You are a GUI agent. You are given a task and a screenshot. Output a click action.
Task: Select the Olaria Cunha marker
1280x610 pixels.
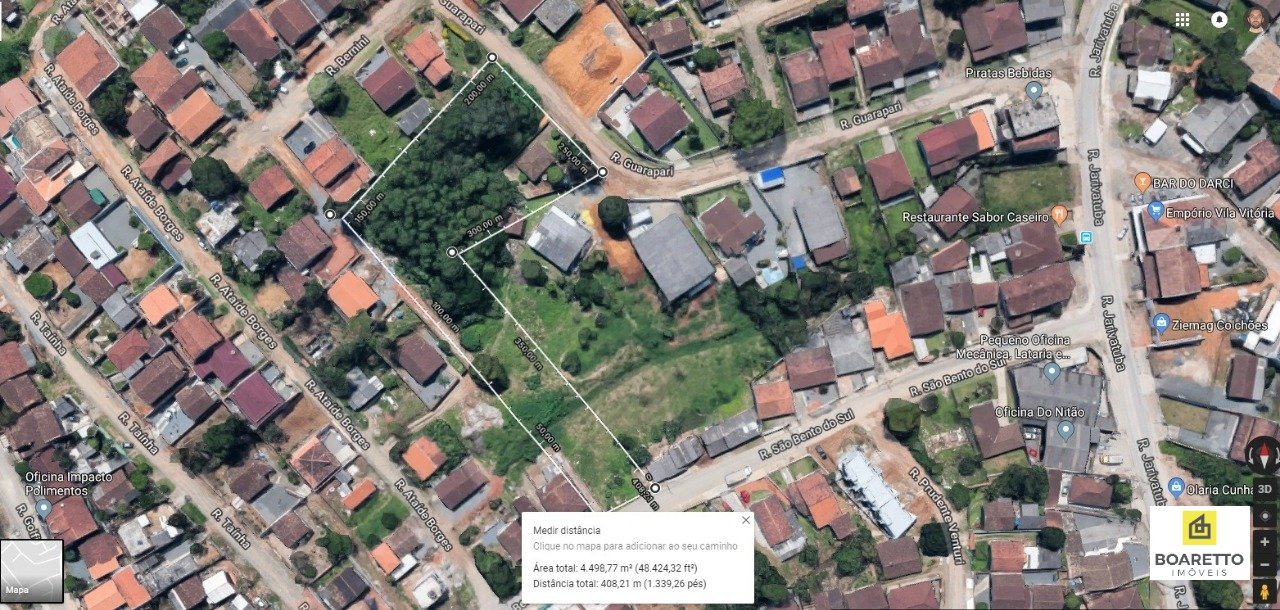[1176, 487]
